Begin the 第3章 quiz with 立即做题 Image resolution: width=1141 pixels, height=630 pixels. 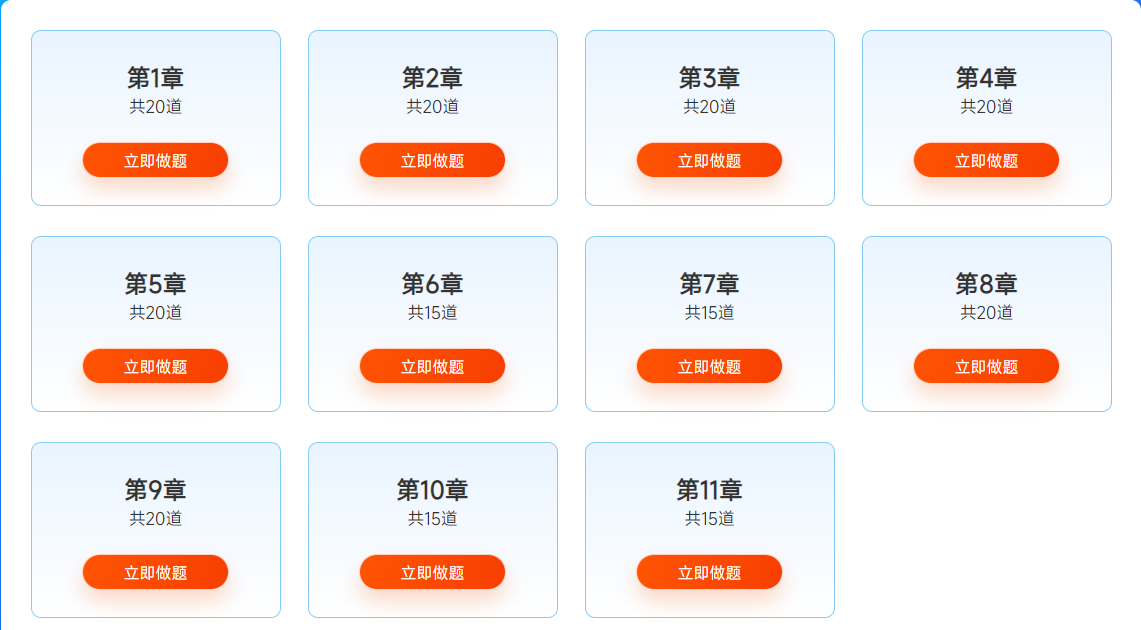(x=709, y=160)
